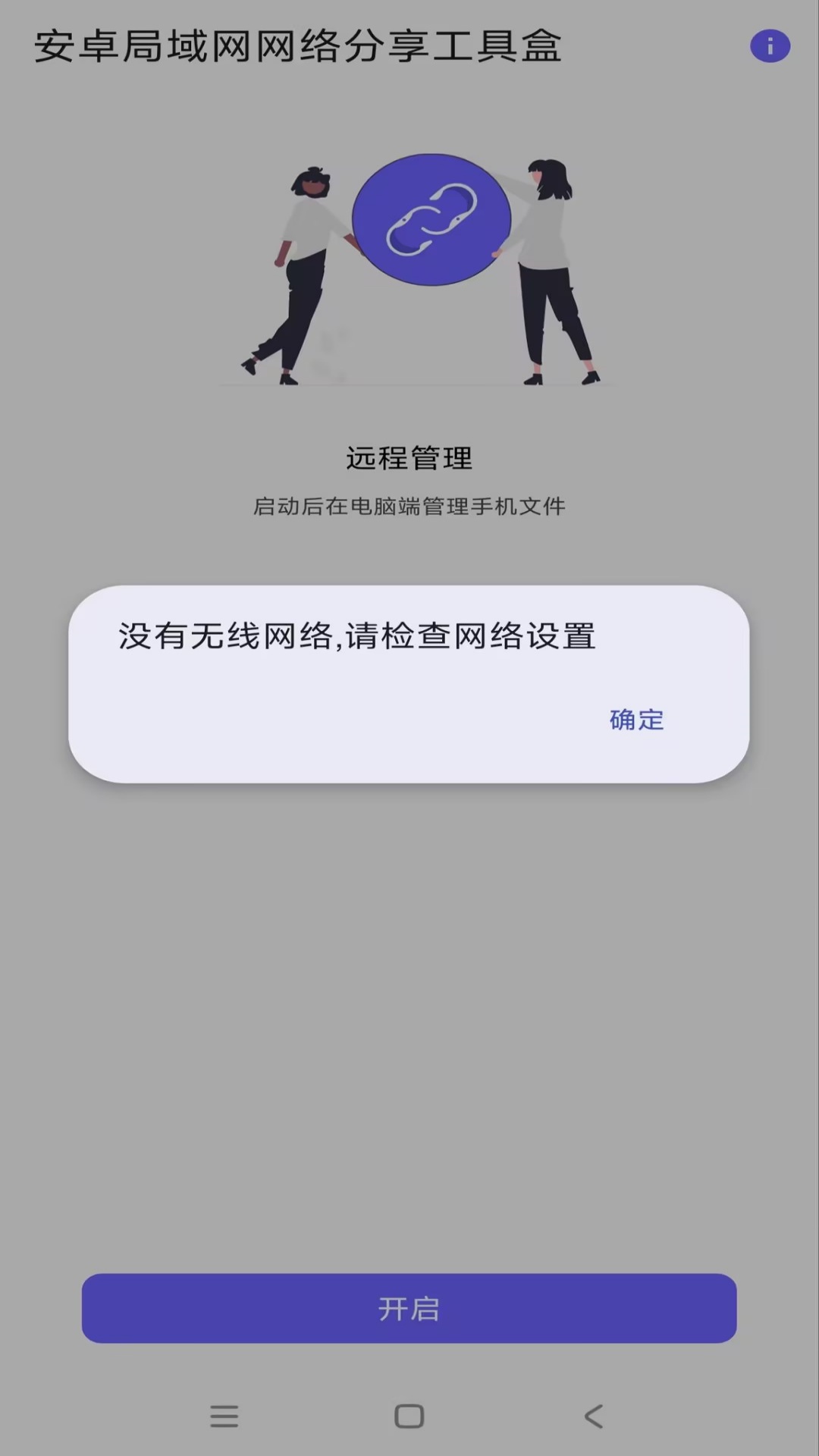Tap the subtitle 启动后在电脑端管理手机文件
819x1456 pixels.
[x=409, y=504]
